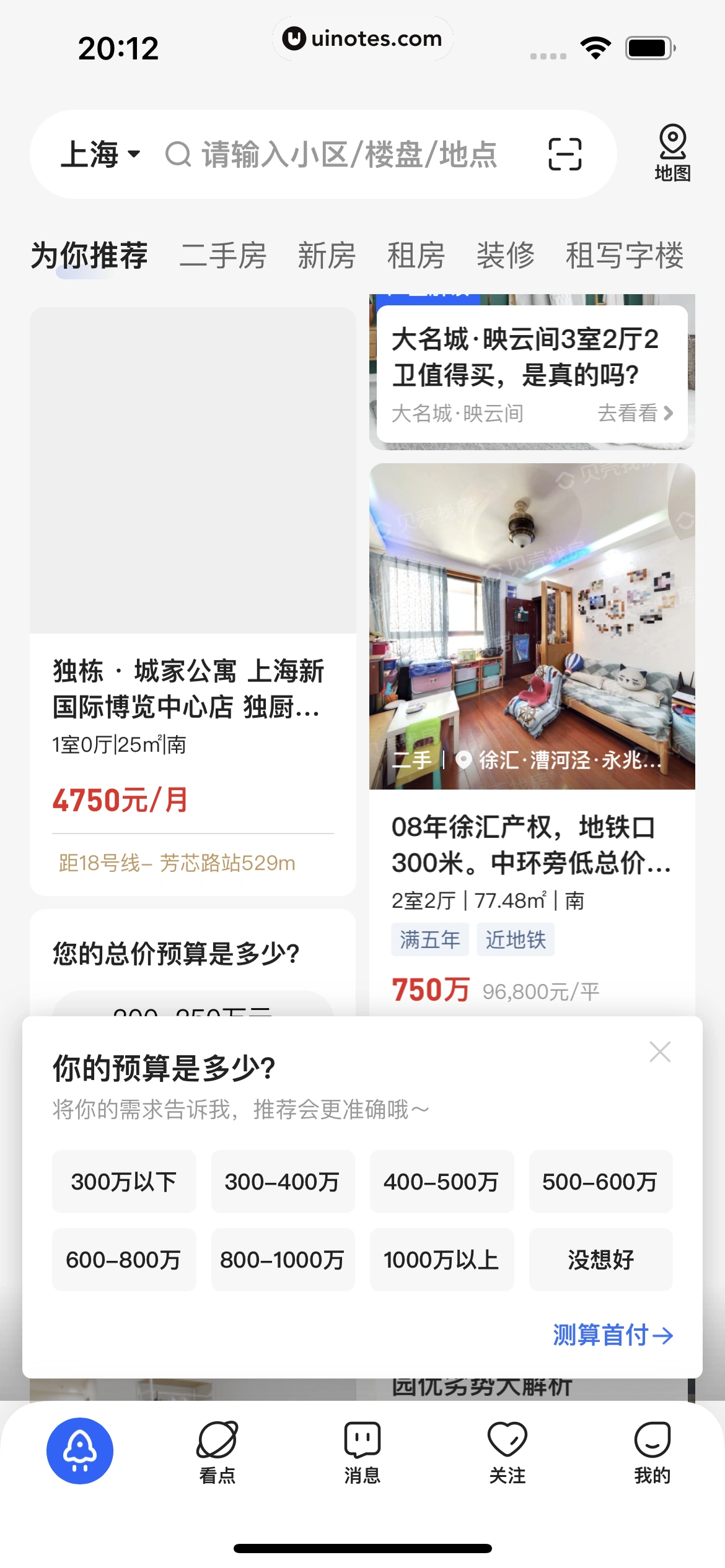Open the 去看看 link for 大名城·映云间
The image size is (725, 1568).
coord(634,413)
